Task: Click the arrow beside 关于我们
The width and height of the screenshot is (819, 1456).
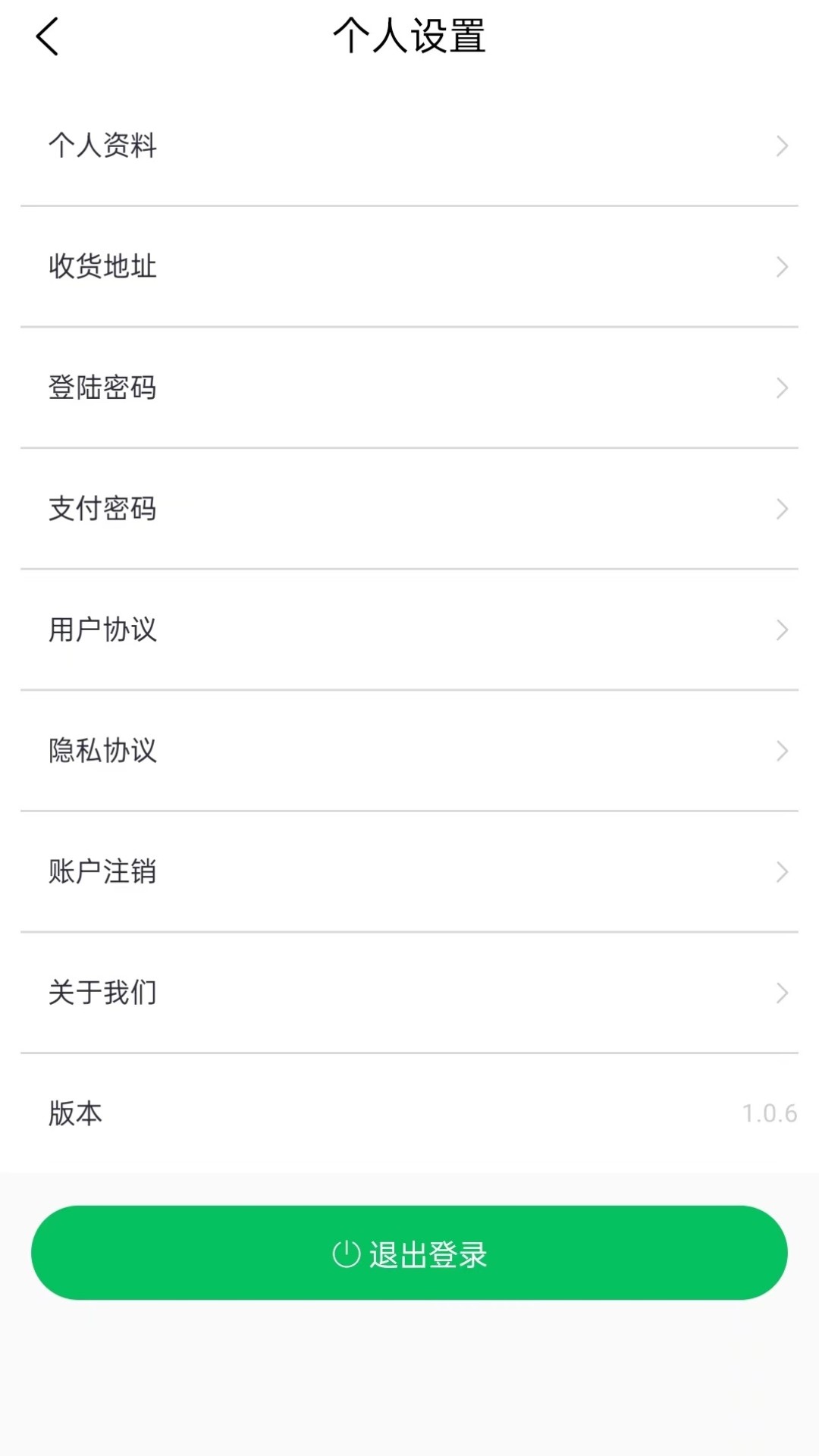Action: [x=782, y=992]
